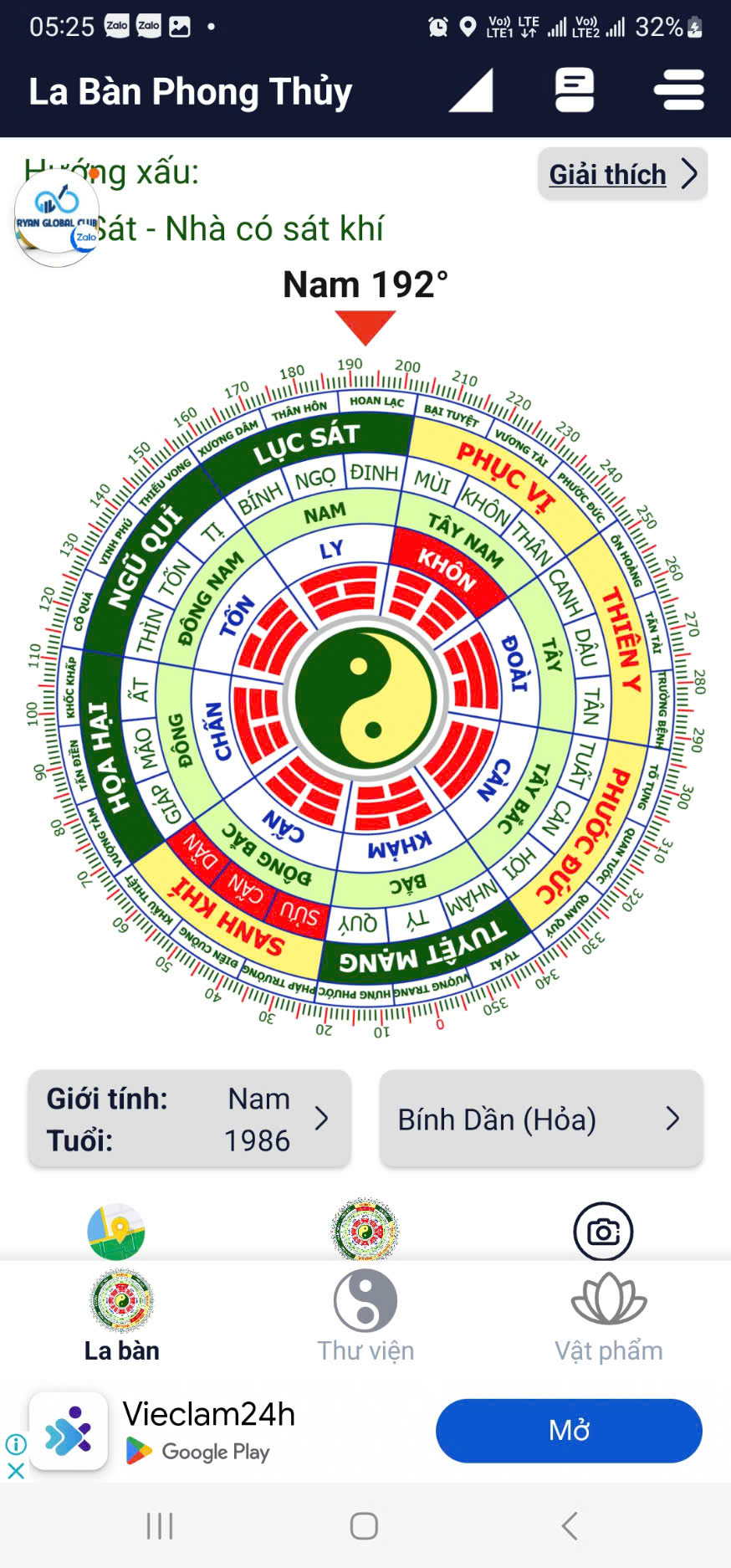731x1568 pixels.
Task: Go back using system navigation
Action: [570, 1526]
